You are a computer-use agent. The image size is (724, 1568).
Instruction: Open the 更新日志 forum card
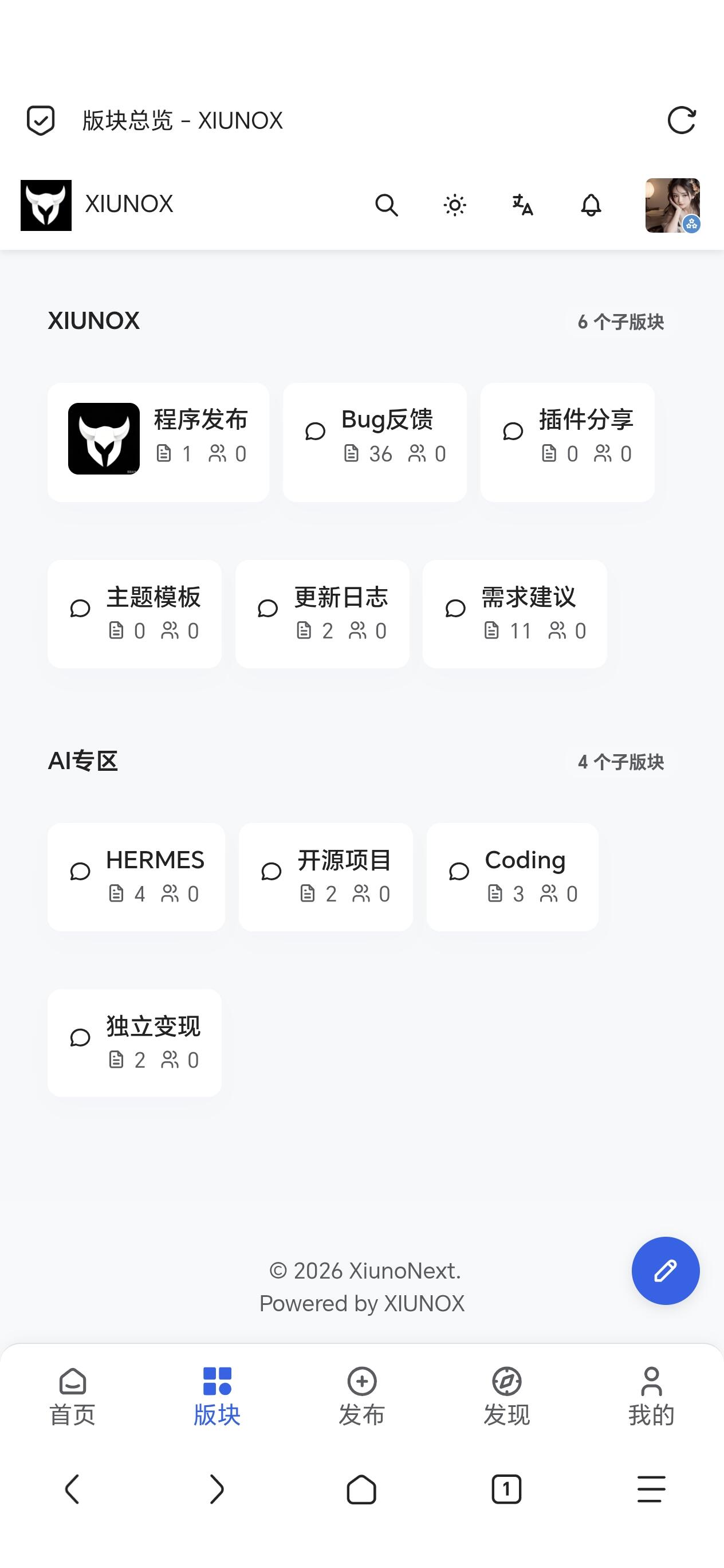(322, 614)
